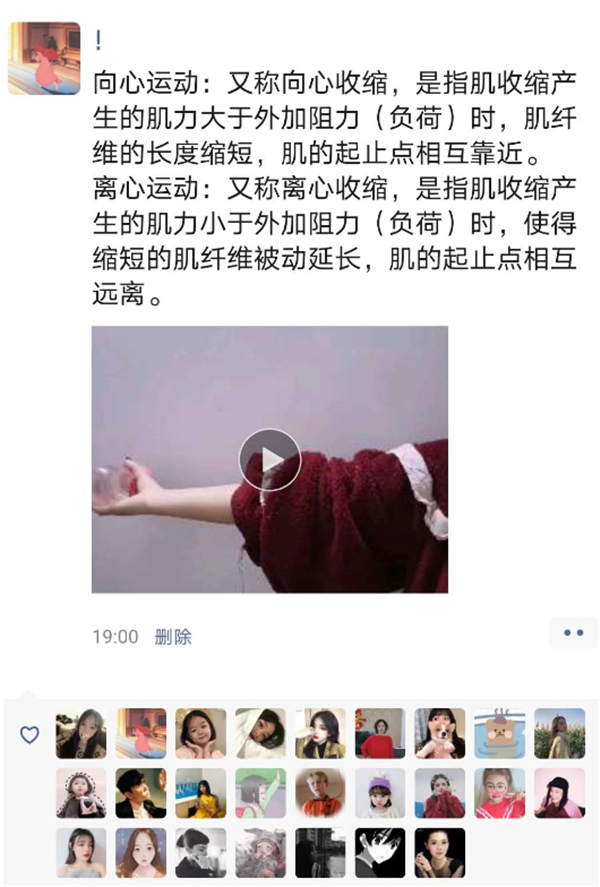Viewport: 600px width, 887px height.
Task: Open the first liker's avatar
Action: pyautogui.click(x=81, y=734)
